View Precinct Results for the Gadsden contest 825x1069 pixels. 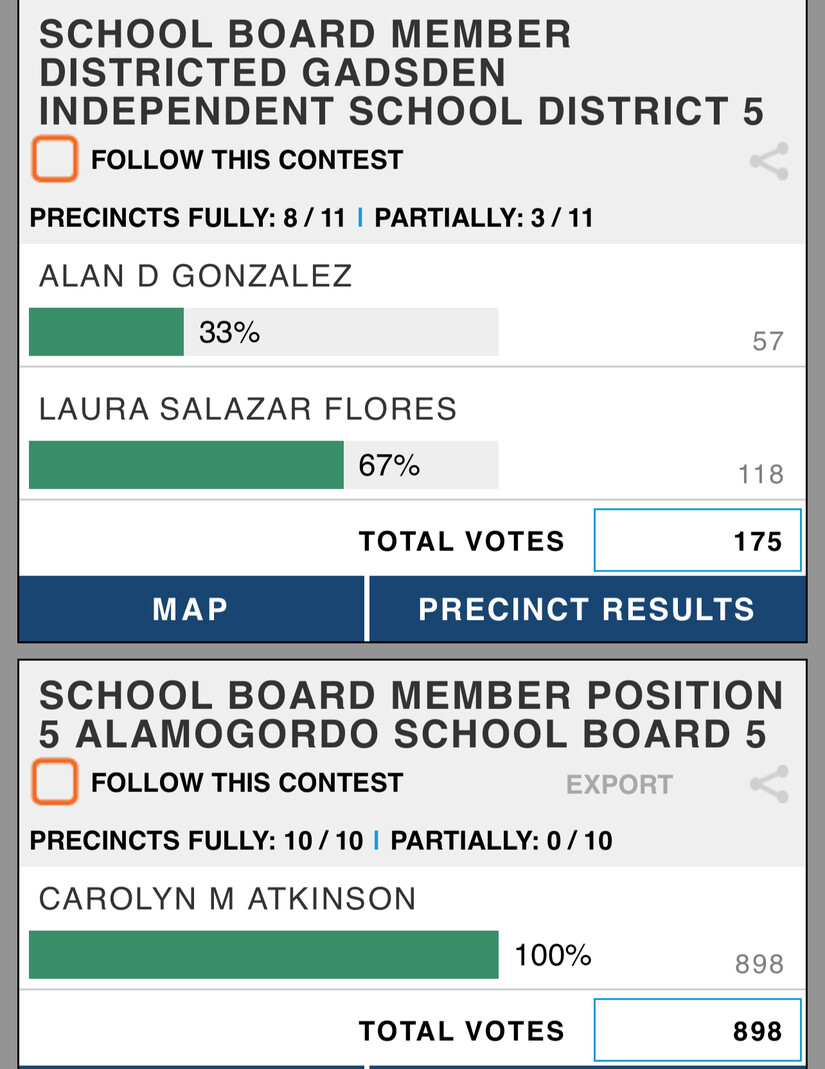point(587,609)
